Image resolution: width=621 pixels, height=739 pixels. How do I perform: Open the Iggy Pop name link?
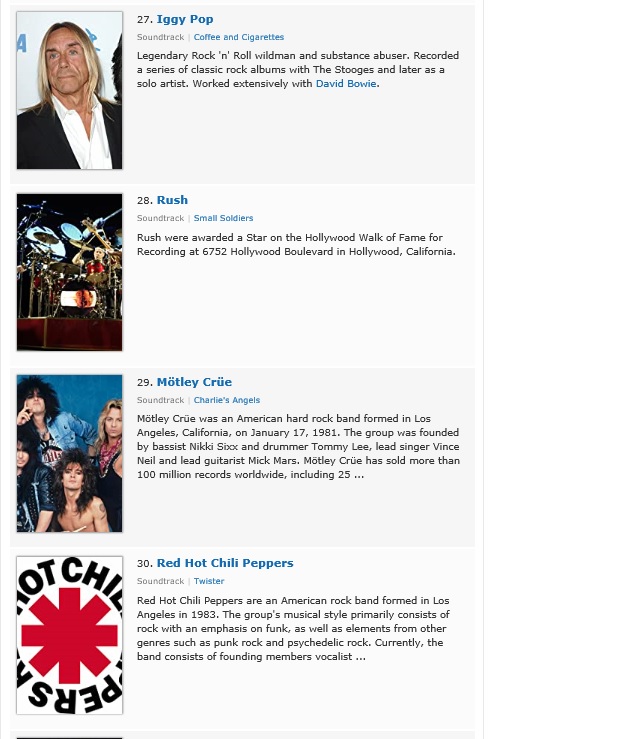(x=185, y=19)
